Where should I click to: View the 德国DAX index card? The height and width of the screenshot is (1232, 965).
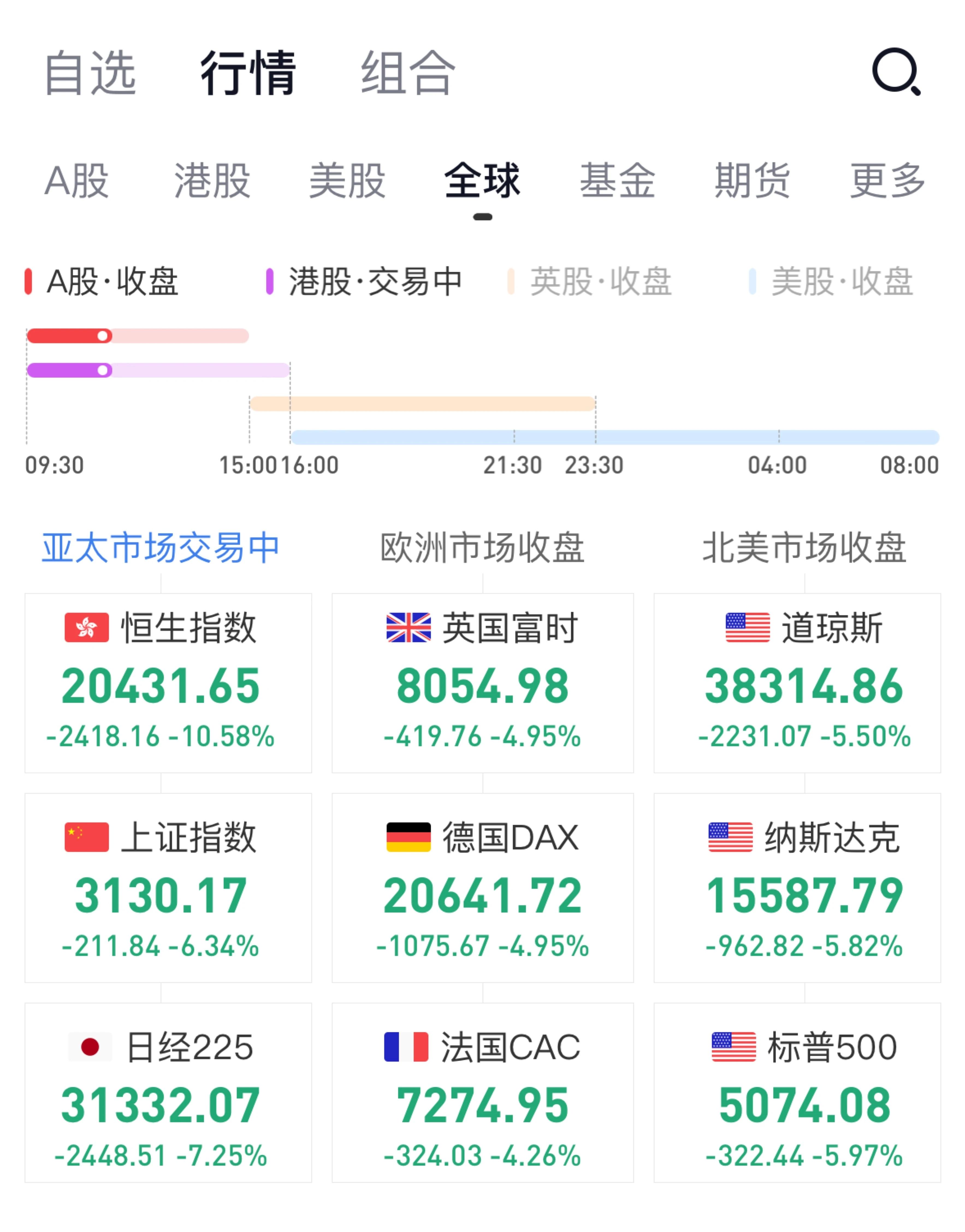click(x=483, y=887)
